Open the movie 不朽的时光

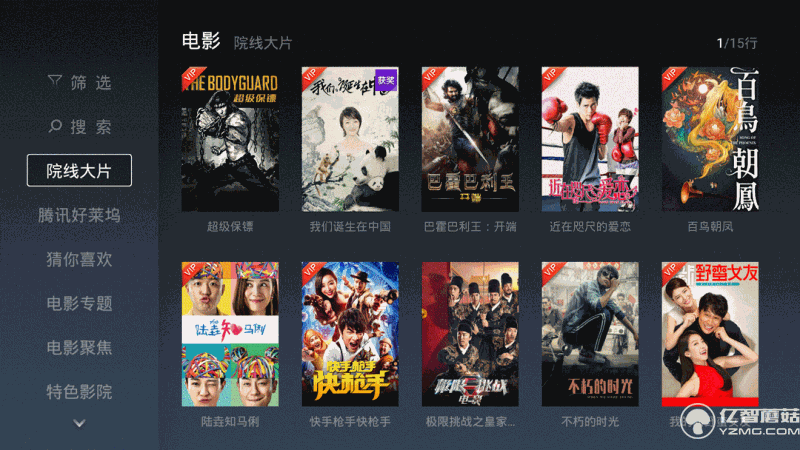tap(590, 334)
